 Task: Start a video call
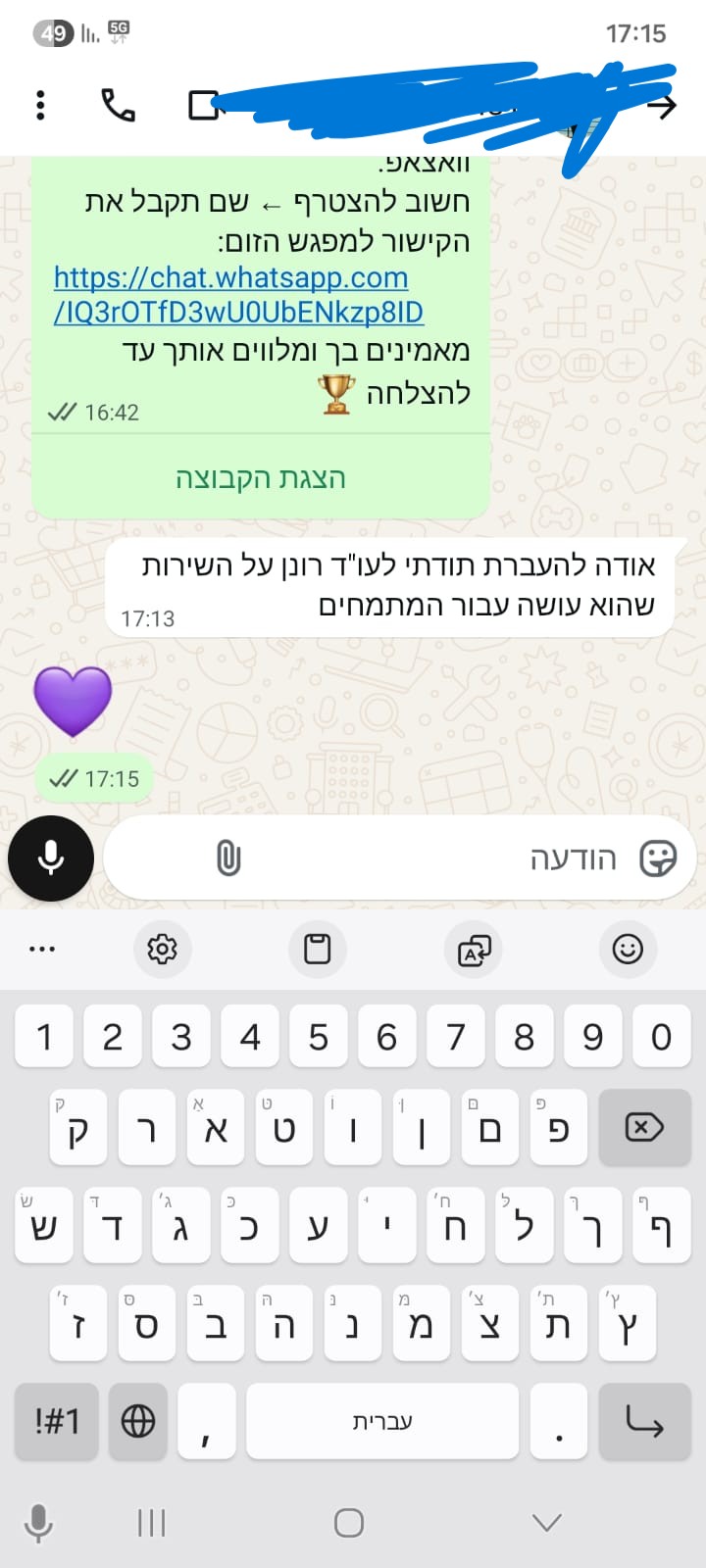(203, 105)
